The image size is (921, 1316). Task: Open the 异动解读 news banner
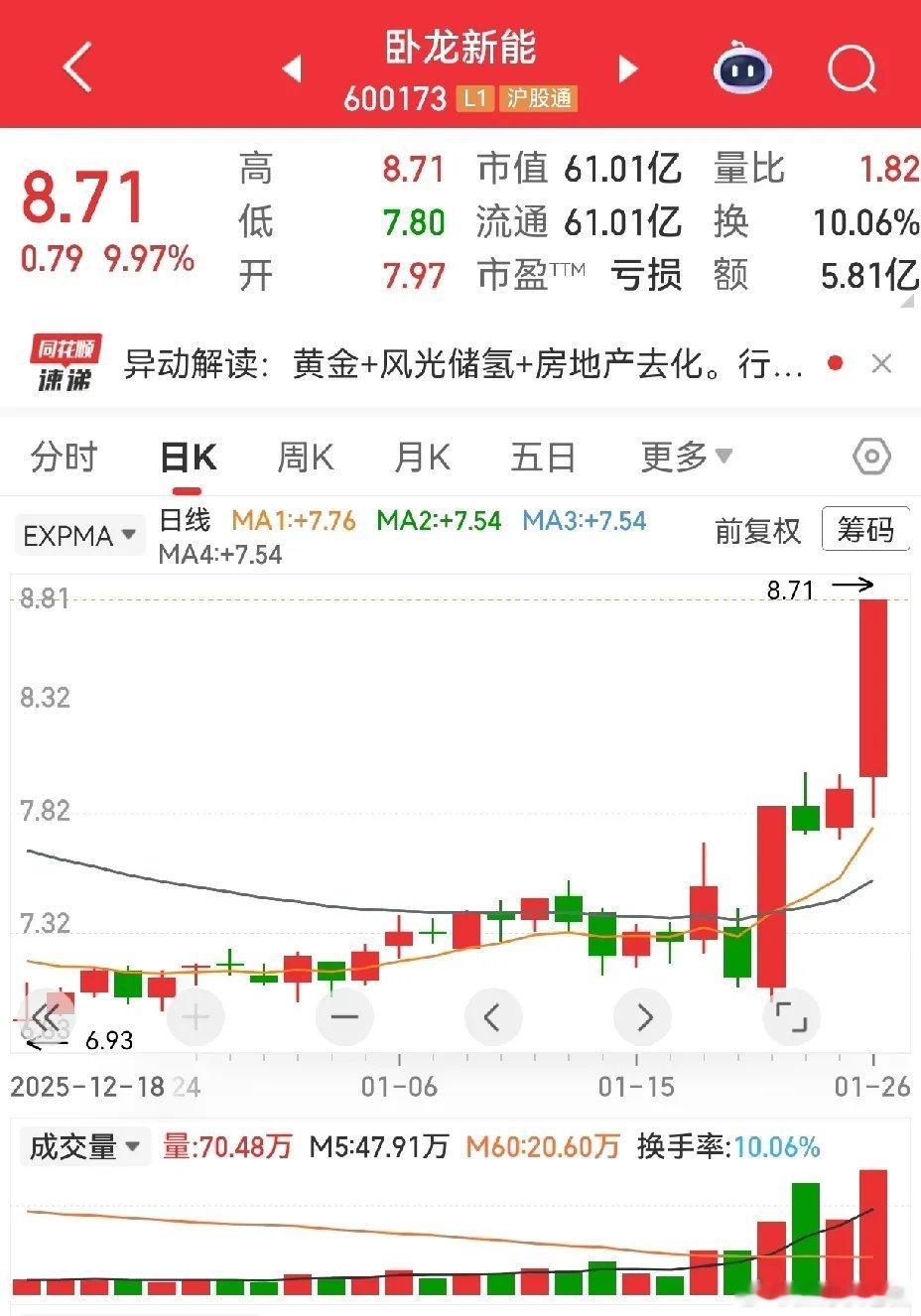(x=462, y=364)
